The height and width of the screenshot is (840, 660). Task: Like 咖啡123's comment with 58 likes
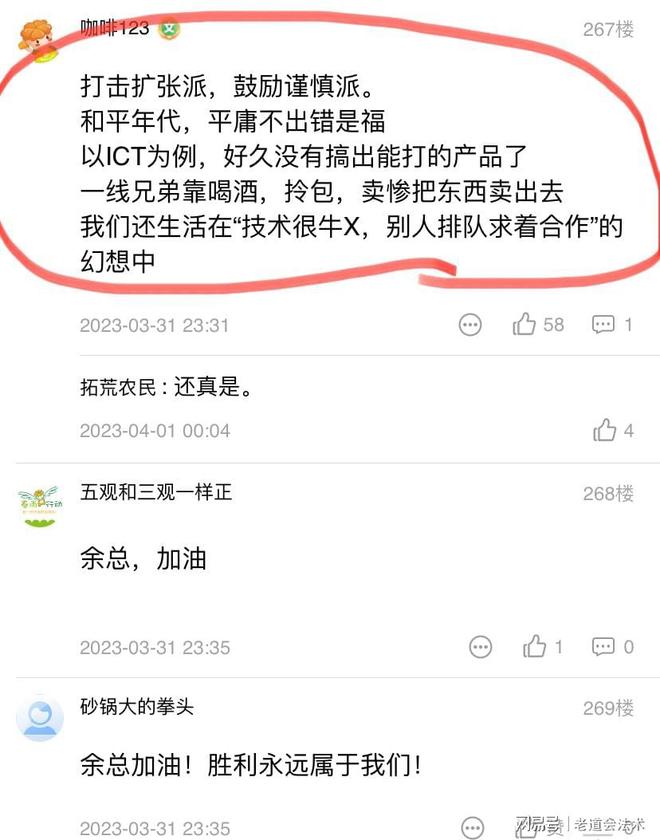click(526, 324)
